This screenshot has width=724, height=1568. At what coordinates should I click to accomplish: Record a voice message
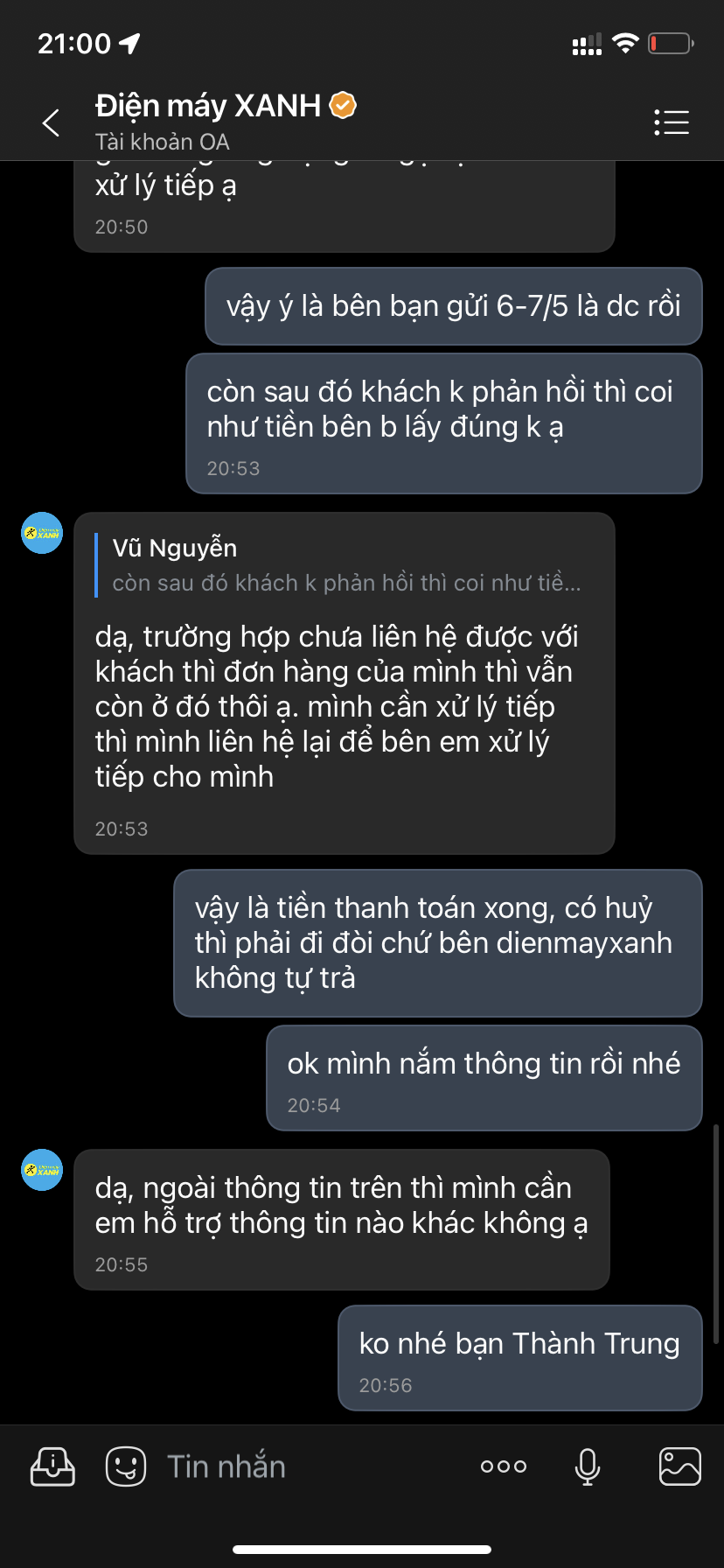(x=588, y=1466)
